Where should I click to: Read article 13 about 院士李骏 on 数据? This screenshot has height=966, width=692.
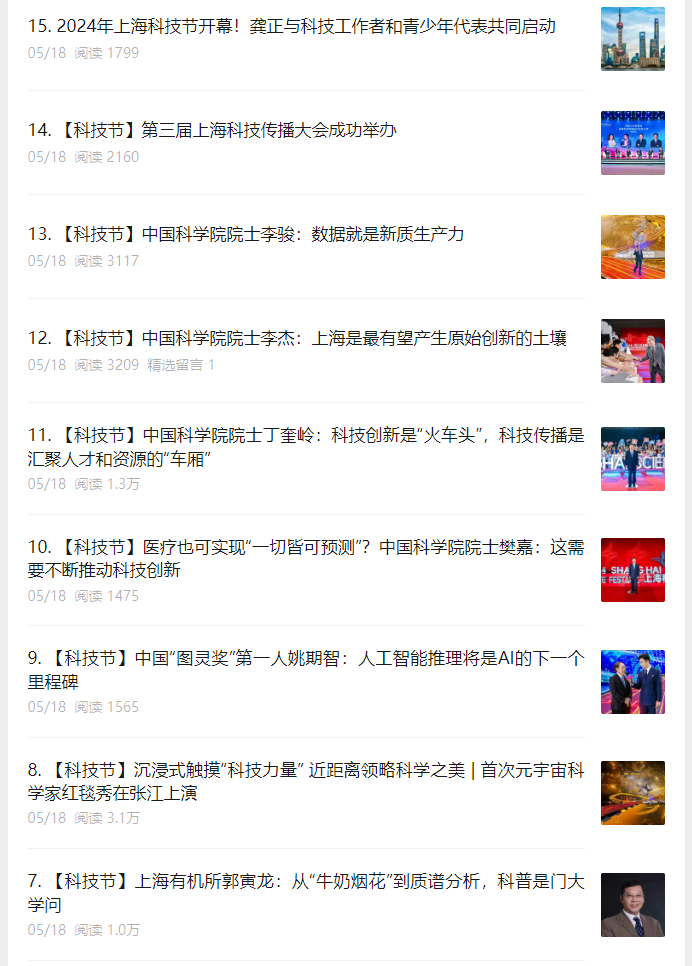pos(246,235)
